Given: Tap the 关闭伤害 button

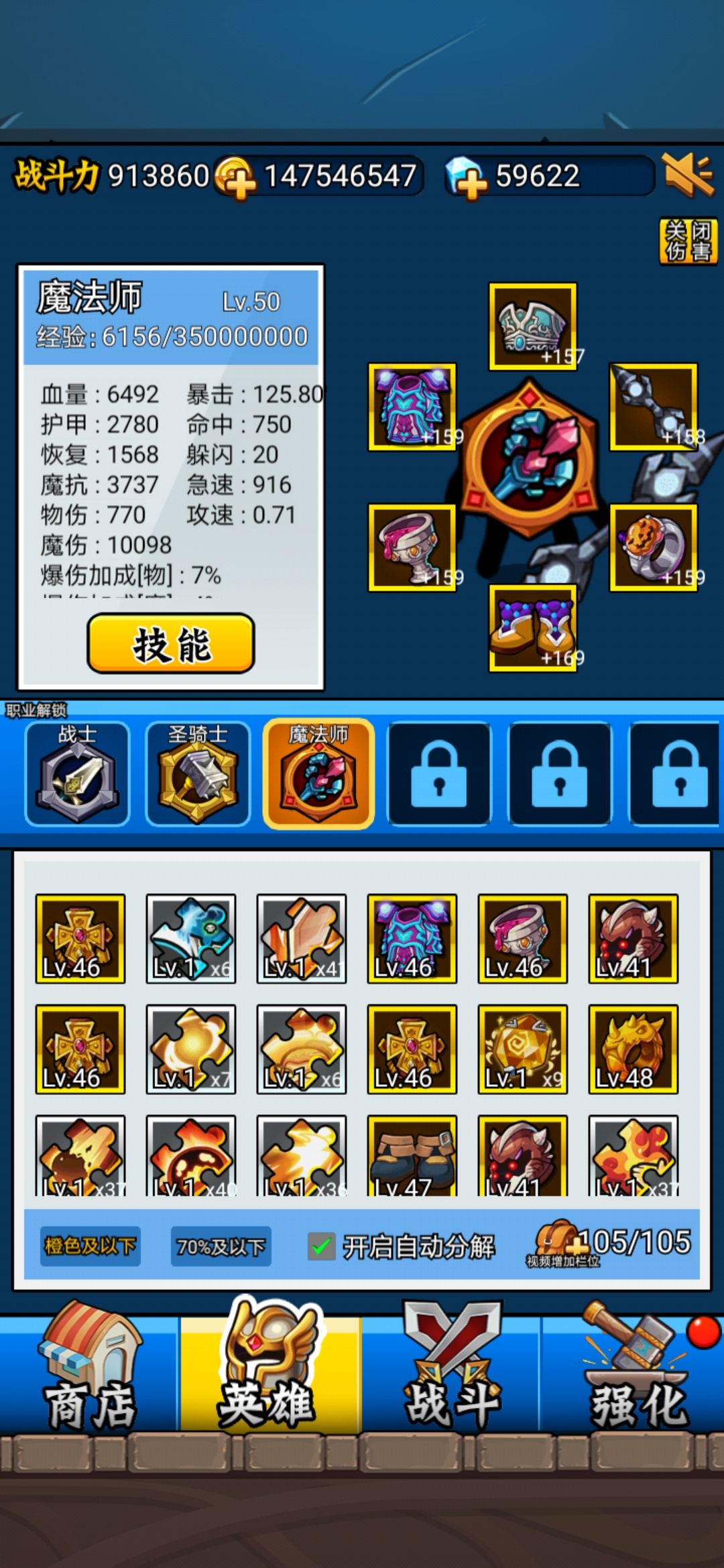Looking at the screenshot, I should coord(688,241).
